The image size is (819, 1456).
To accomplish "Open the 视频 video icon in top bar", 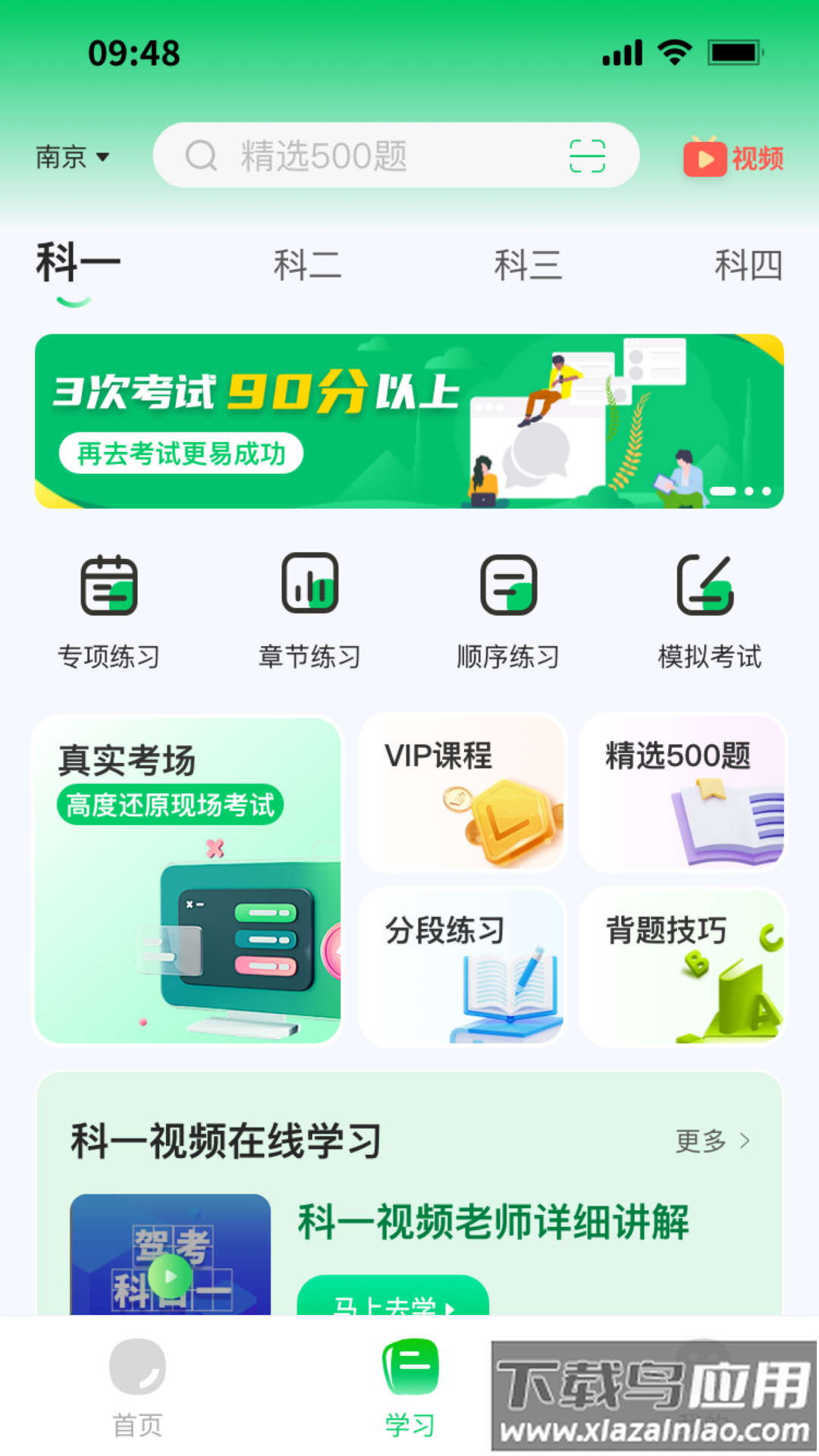I will coord(706,158).
